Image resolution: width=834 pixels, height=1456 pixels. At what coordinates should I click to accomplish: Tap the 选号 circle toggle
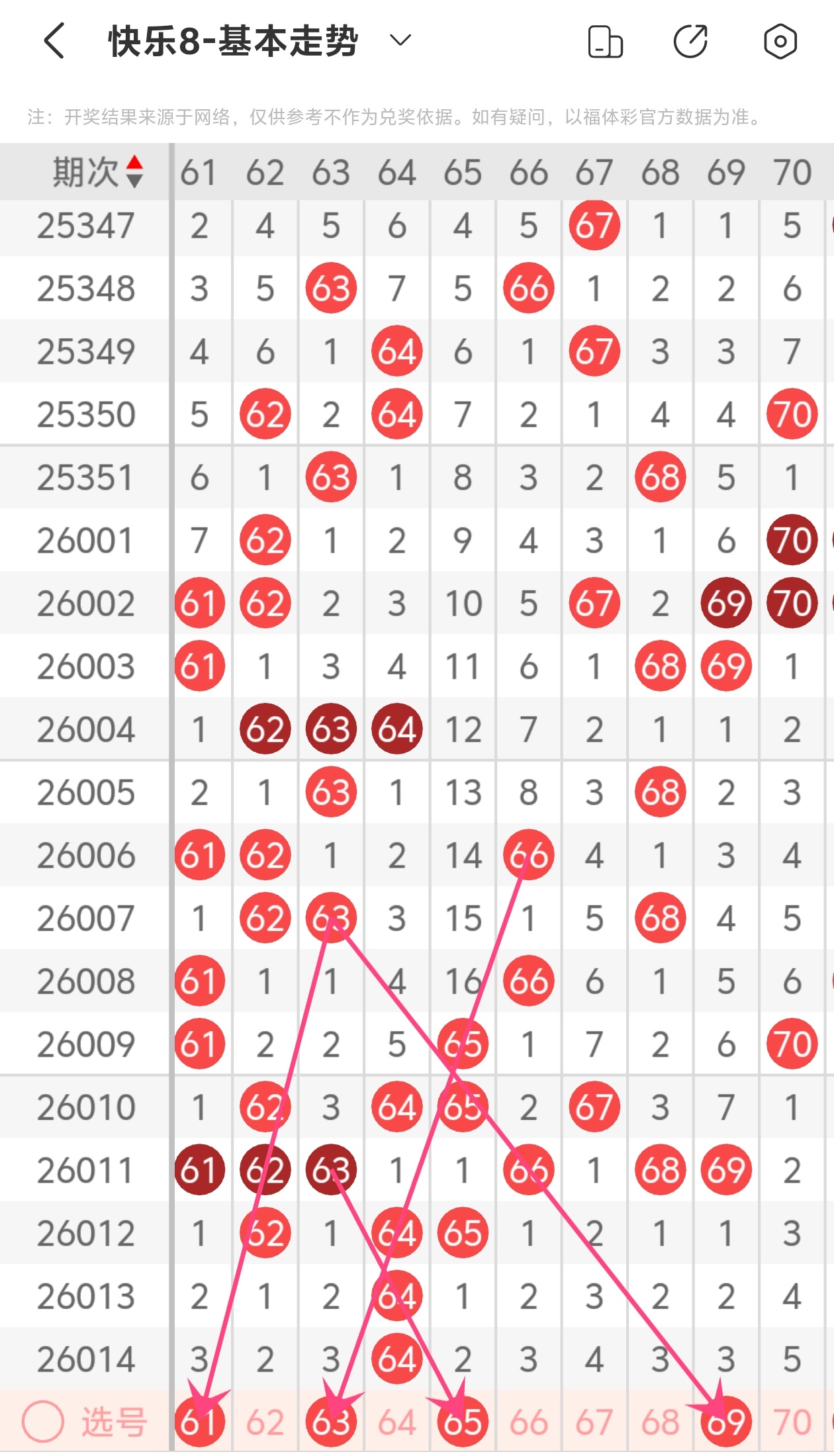click(43, 1422)
